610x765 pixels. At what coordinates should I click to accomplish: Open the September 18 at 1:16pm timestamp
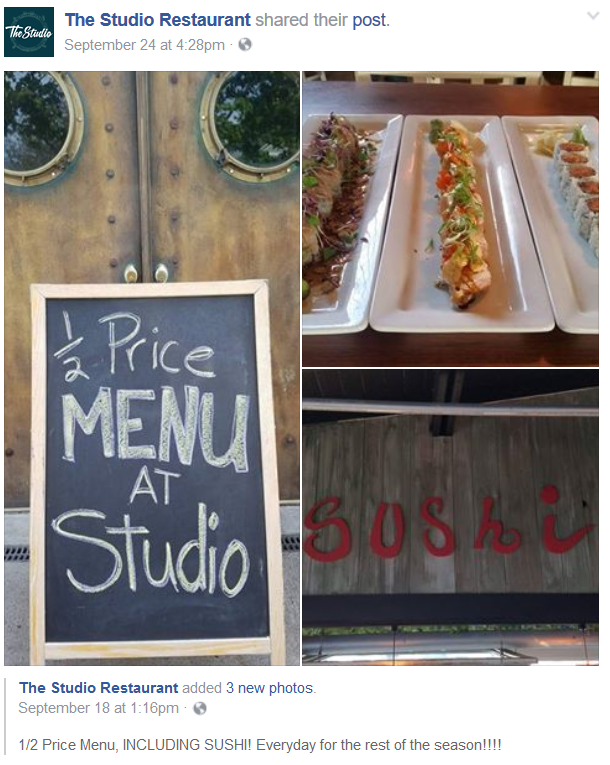click(x=98, y=708)
